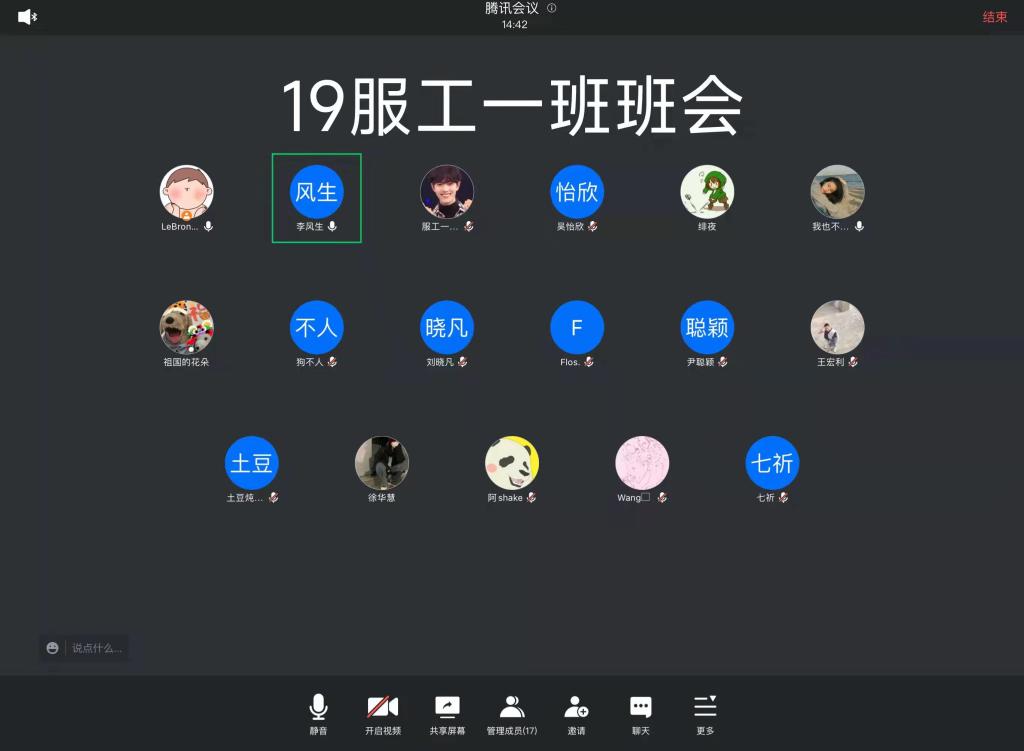The height and width of the screenshot is (751, 1024).
Task: Select participant 阿shake
Action: [512, 463]
